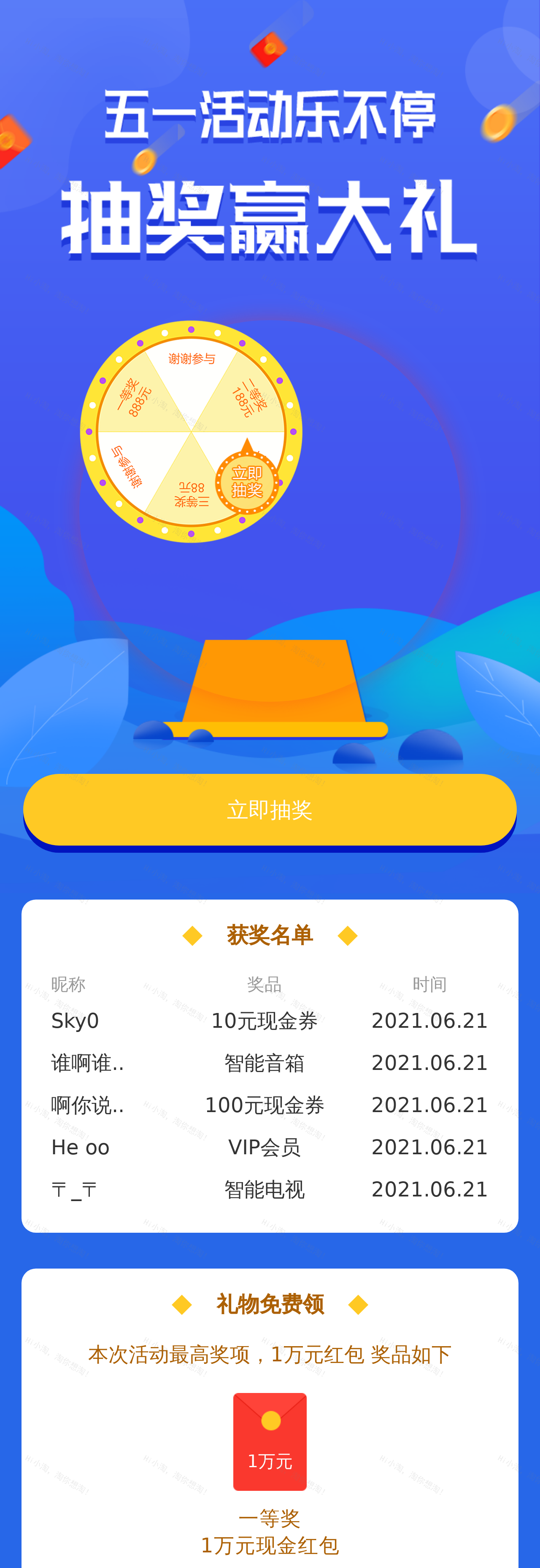The height and width of the screenshot is (1568, 540).
Task: Click the 昵称 column header
Action: pyautogui.click(x=69, y=984)
